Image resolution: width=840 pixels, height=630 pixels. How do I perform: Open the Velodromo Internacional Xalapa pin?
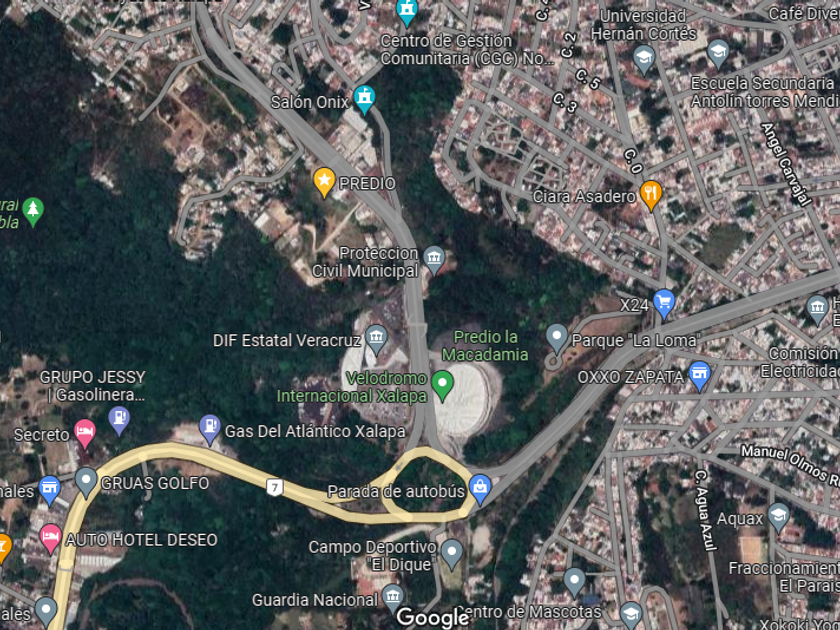point(442,381)
